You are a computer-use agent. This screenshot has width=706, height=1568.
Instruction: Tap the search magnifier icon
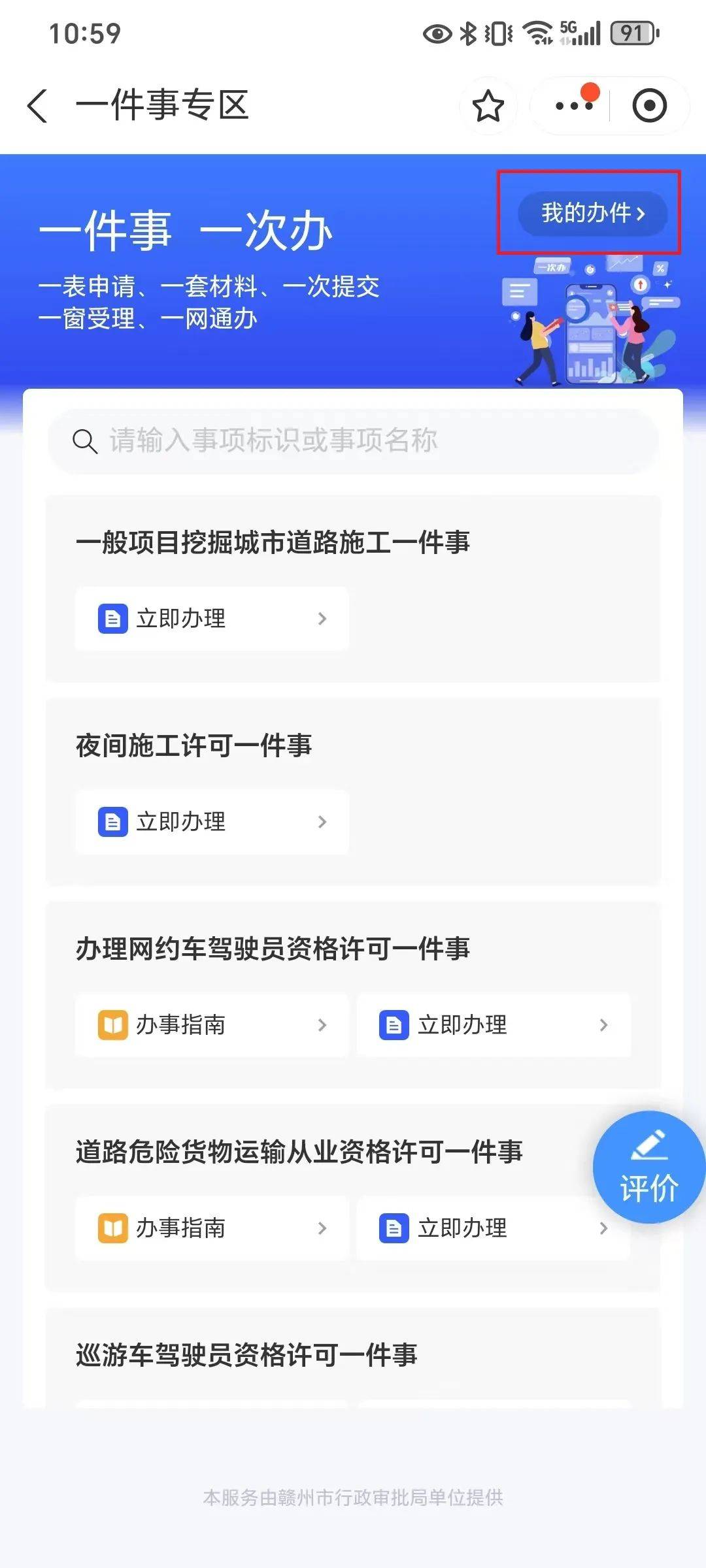pyautogui.click(x=85, y=442)
